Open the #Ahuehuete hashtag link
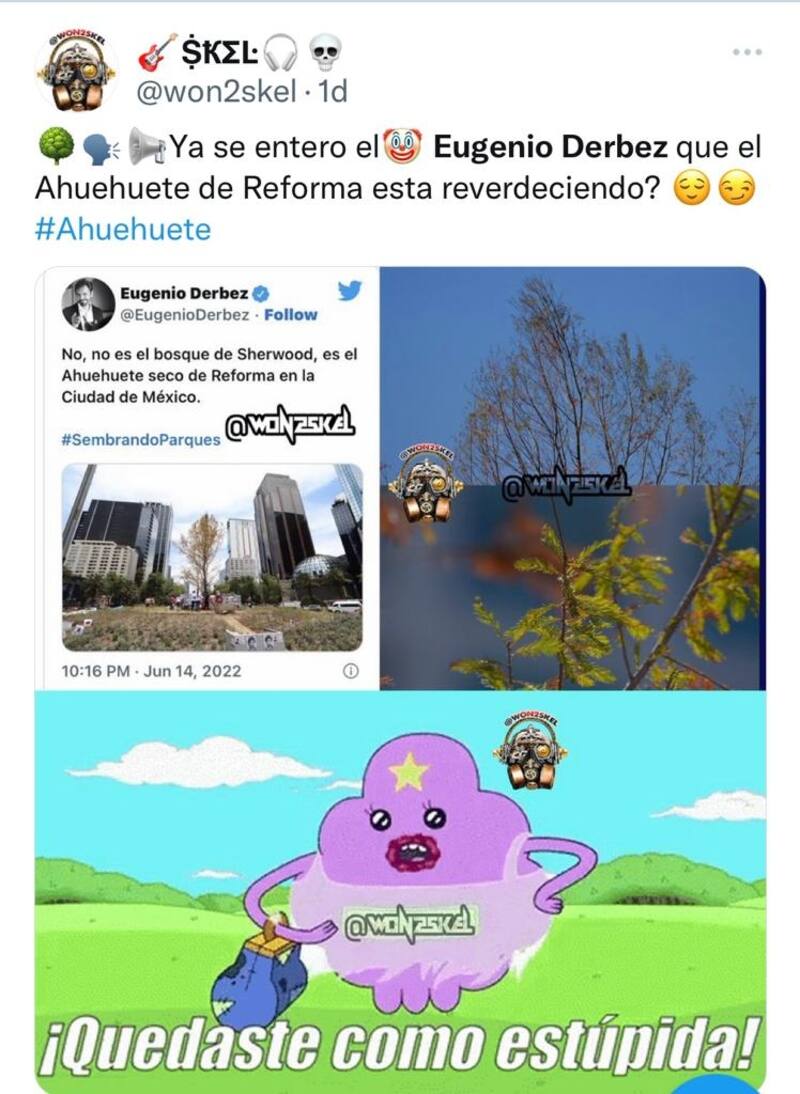Viewport: 800px width, 1094px height. pos(123,229)
